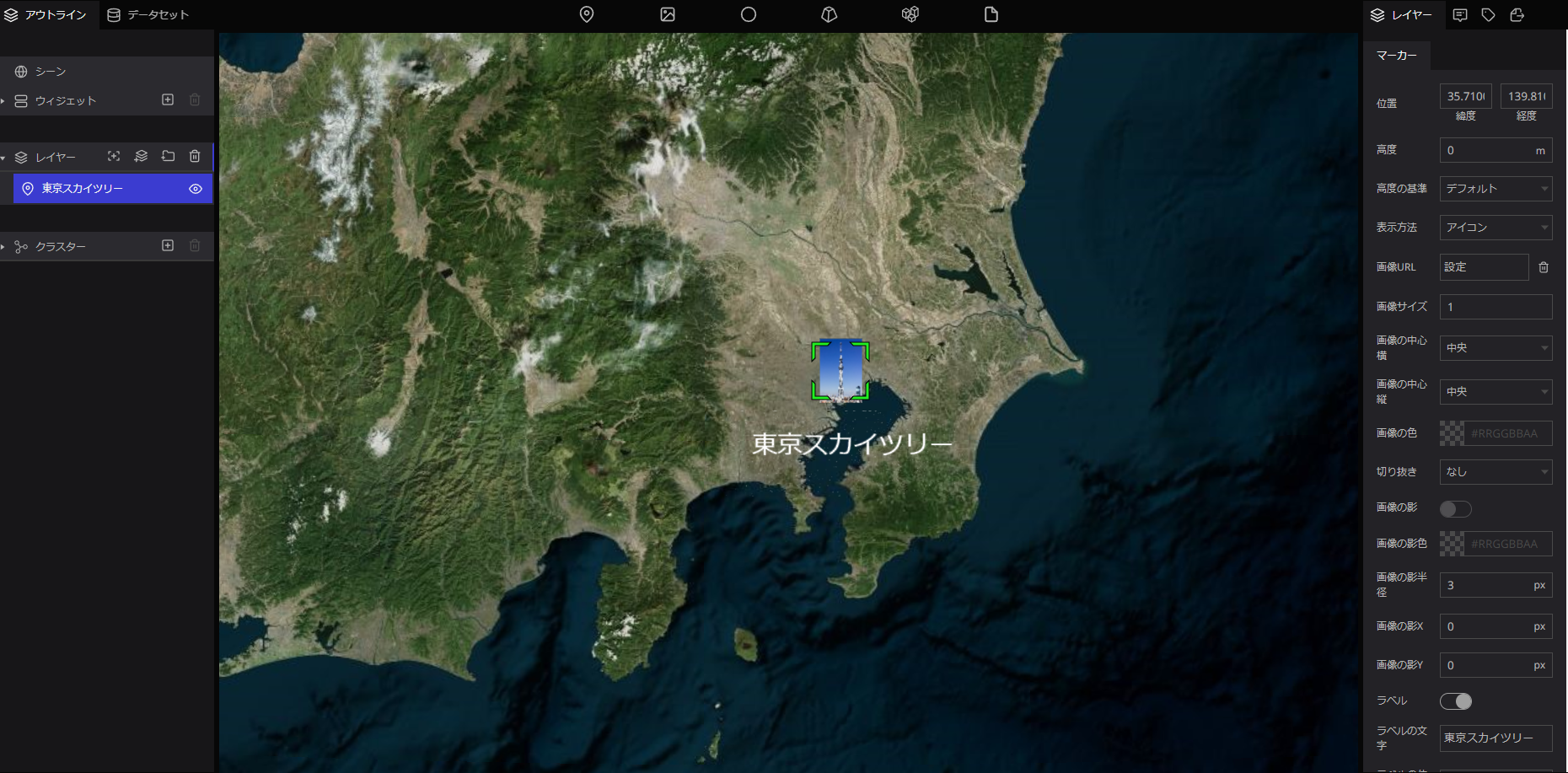Hide the 東京スカイツリー layer via eye icon
The image size is (1568, 773).
196,189
